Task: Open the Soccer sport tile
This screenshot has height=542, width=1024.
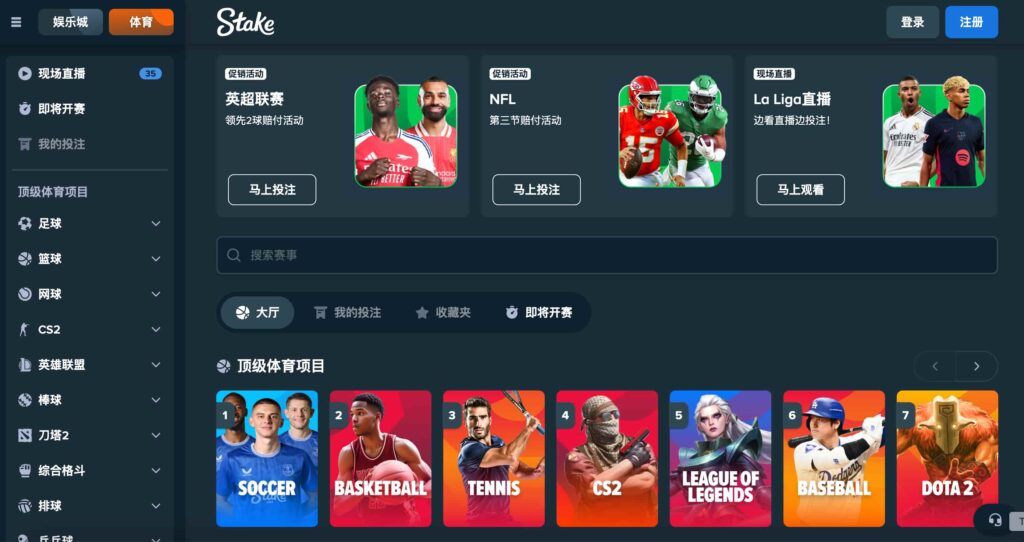Action: (x=267, y=458)
